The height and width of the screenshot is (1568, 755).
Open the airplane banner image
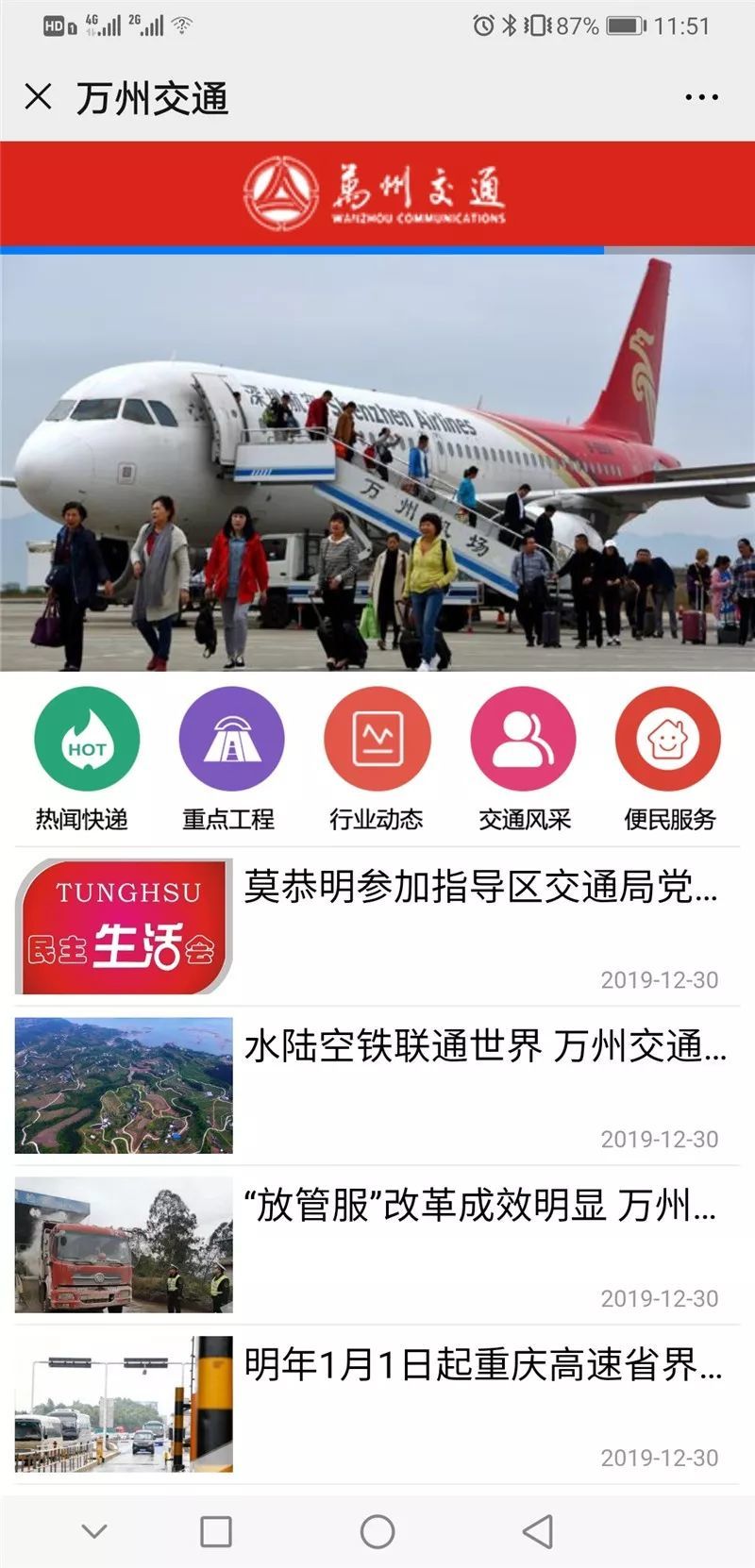tap(377, 463)
